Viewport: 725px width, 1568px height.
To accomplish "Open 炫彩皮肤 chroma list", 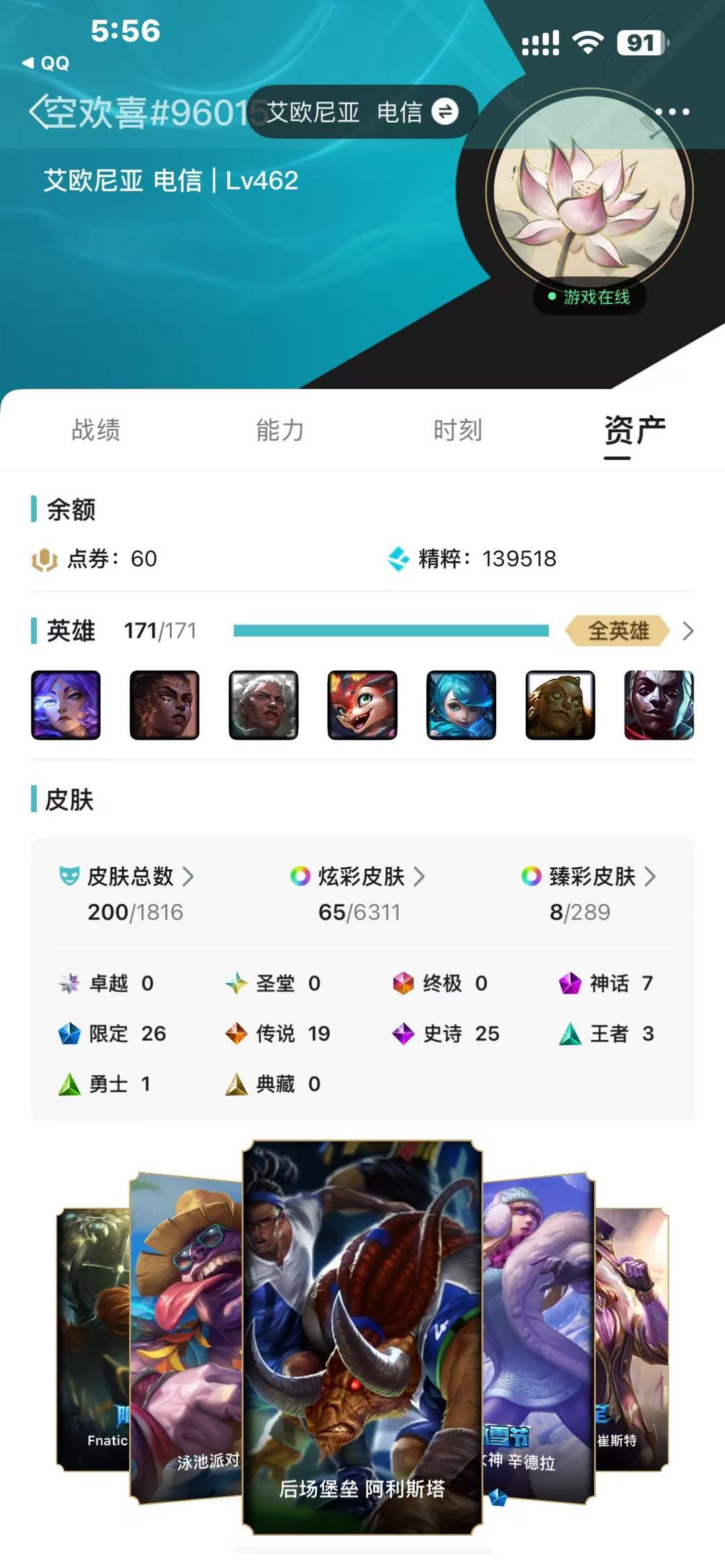I will point(358,876).
